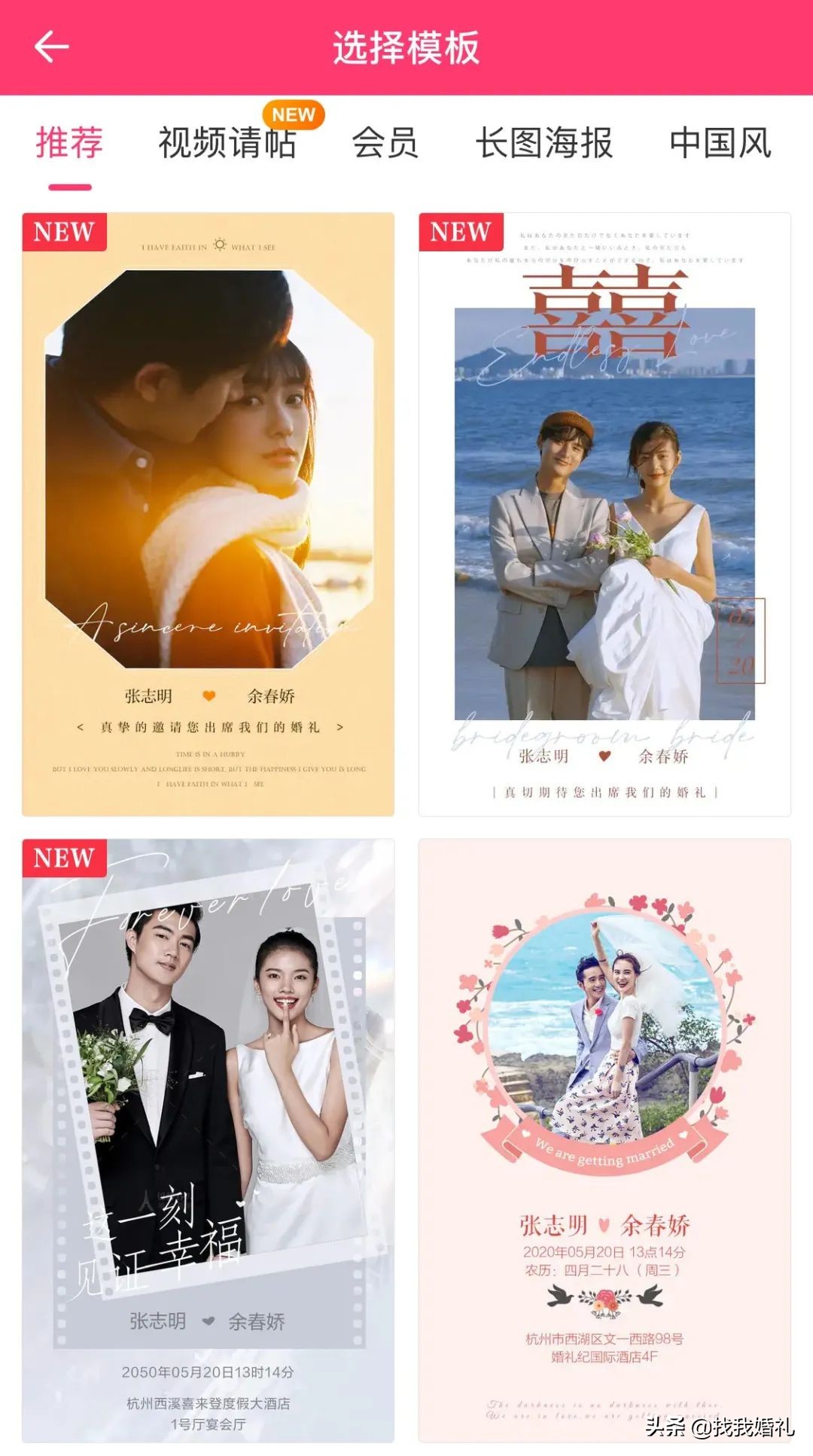
Task: Open the 中国风 category
Action: click(723, 147)
